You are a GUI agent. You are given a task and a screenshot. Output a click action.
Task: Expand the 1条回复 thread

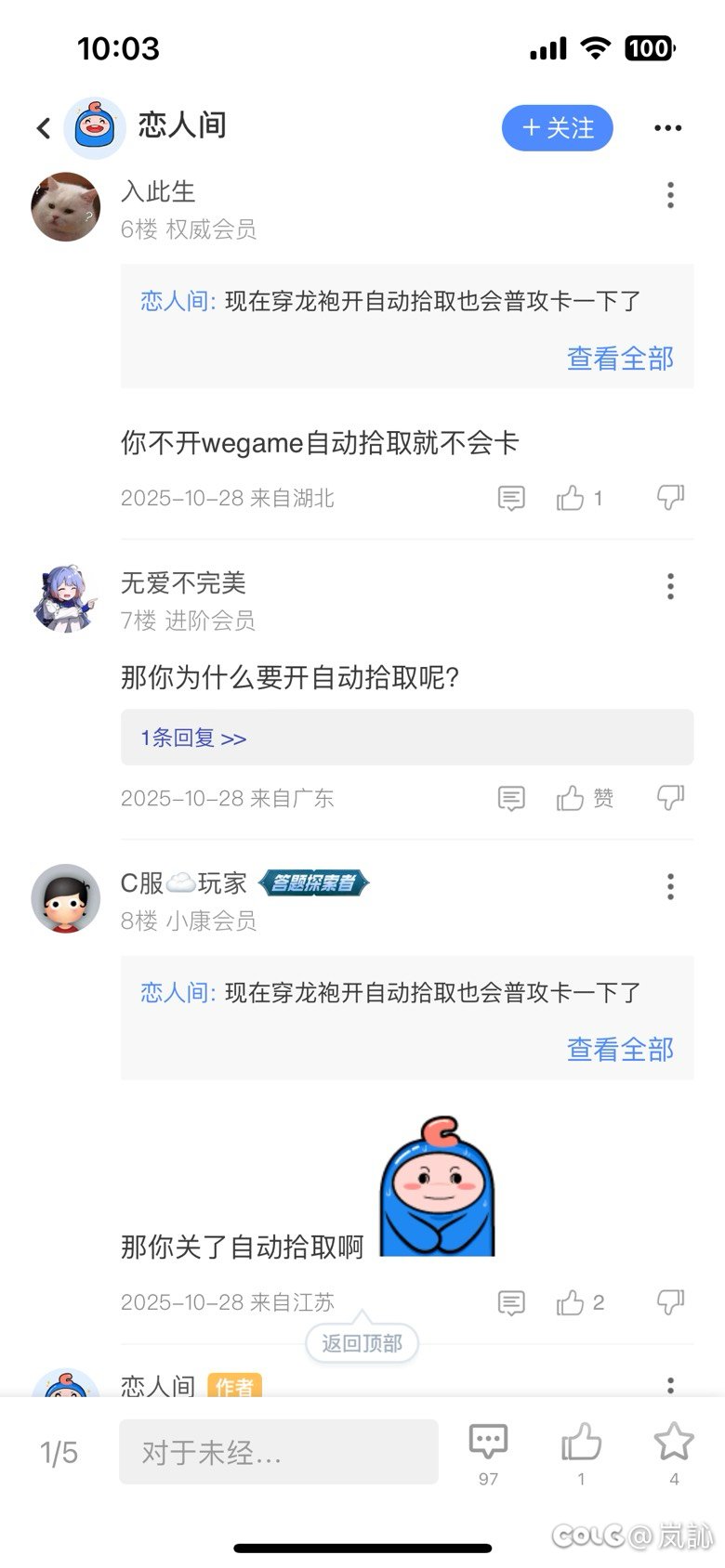coord(191,737)
